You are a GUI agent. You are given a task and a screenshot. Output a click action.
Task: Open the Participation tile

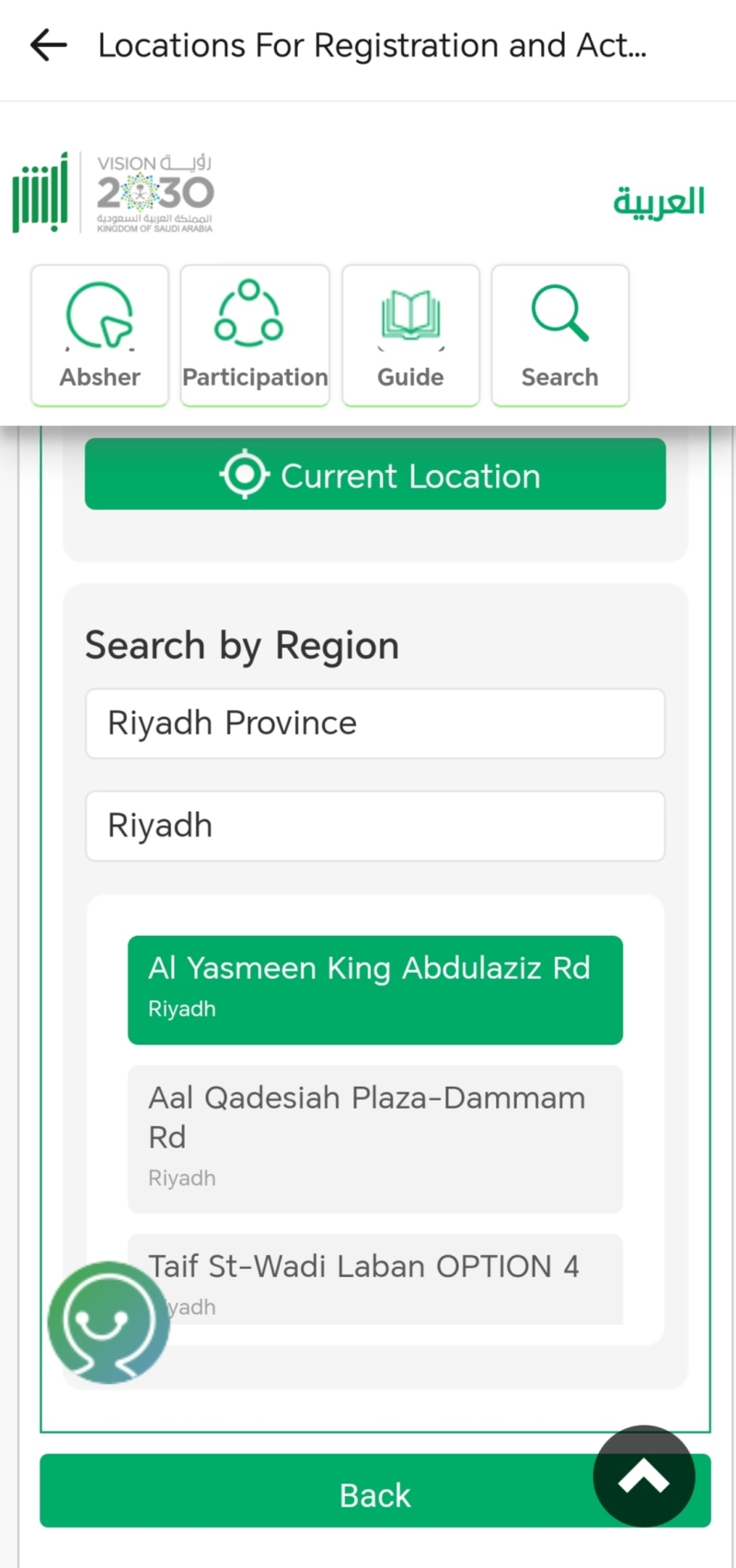point(255,336)
